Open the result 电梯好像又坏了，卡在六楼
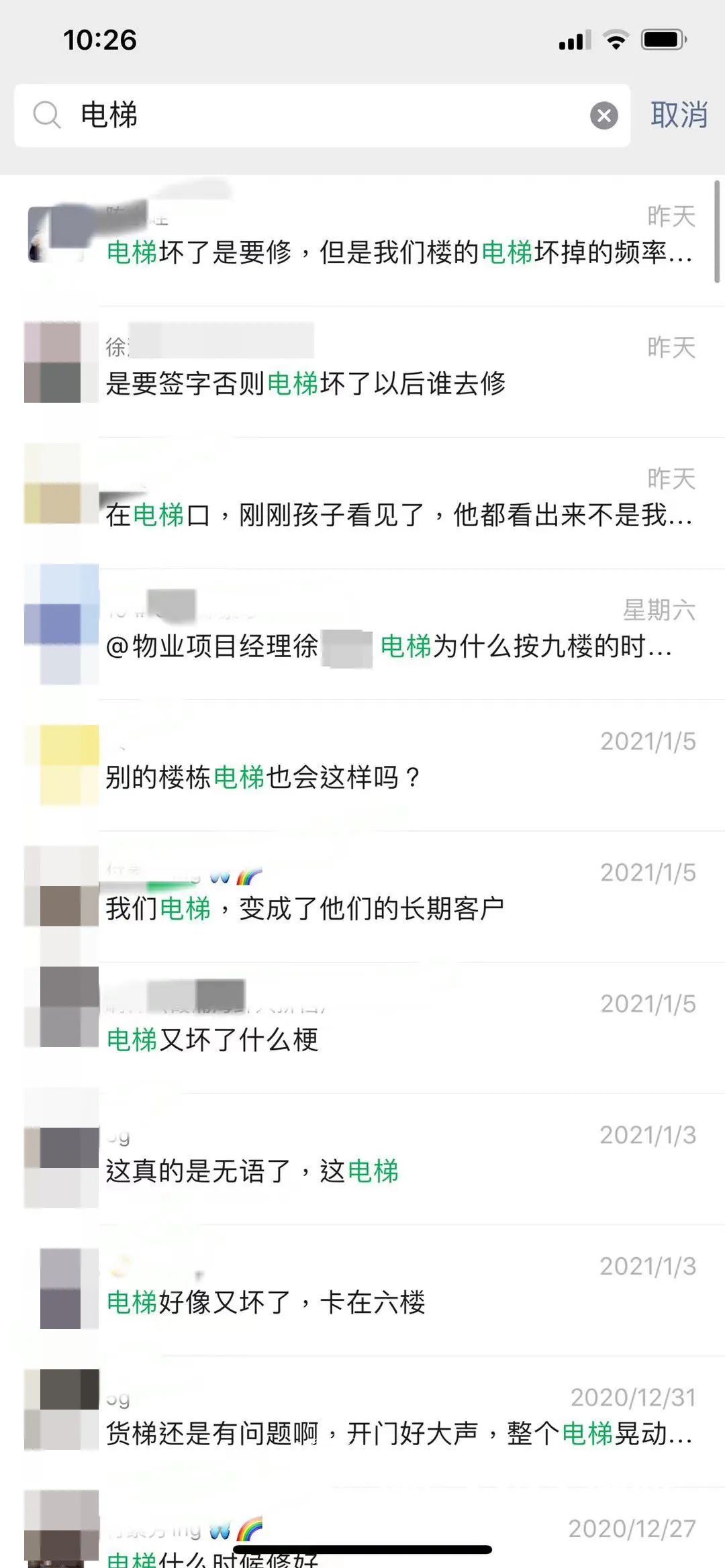725x1568 pixels. [x=266, y=1302]
